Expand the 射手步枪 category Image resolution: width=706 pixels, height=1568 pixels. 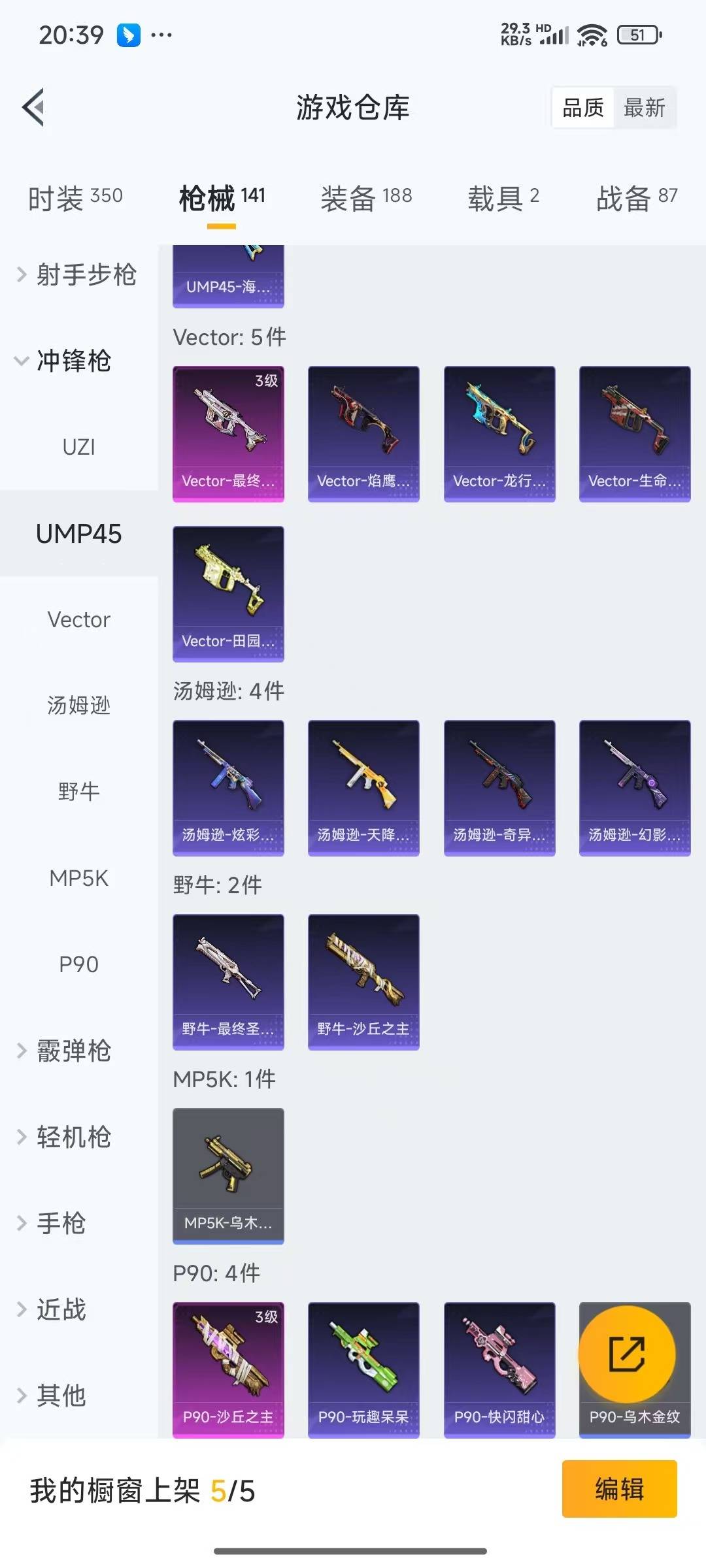pyautogui.click(x=78, y=274)
